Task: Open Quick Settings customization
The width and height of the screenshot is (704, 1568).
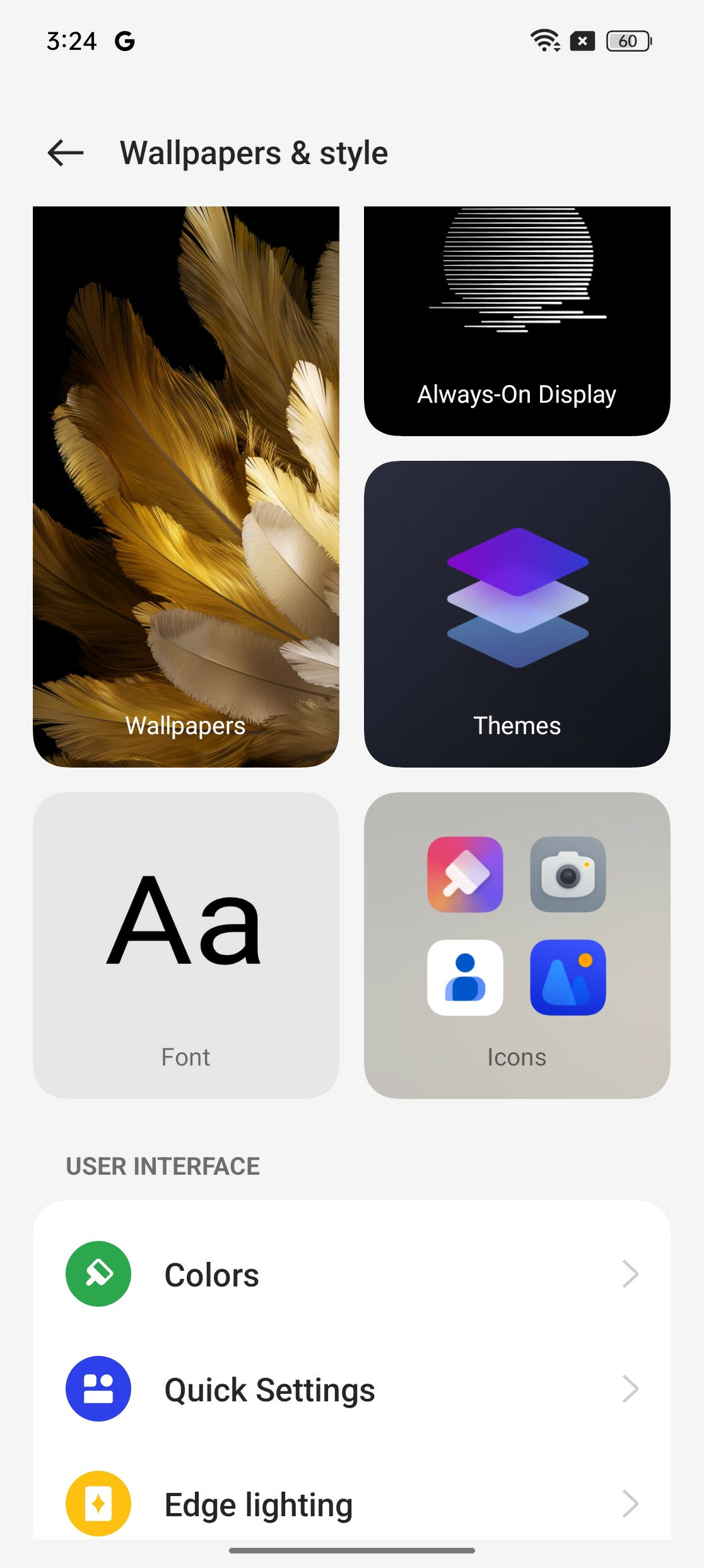Action: coord(352,1389)
